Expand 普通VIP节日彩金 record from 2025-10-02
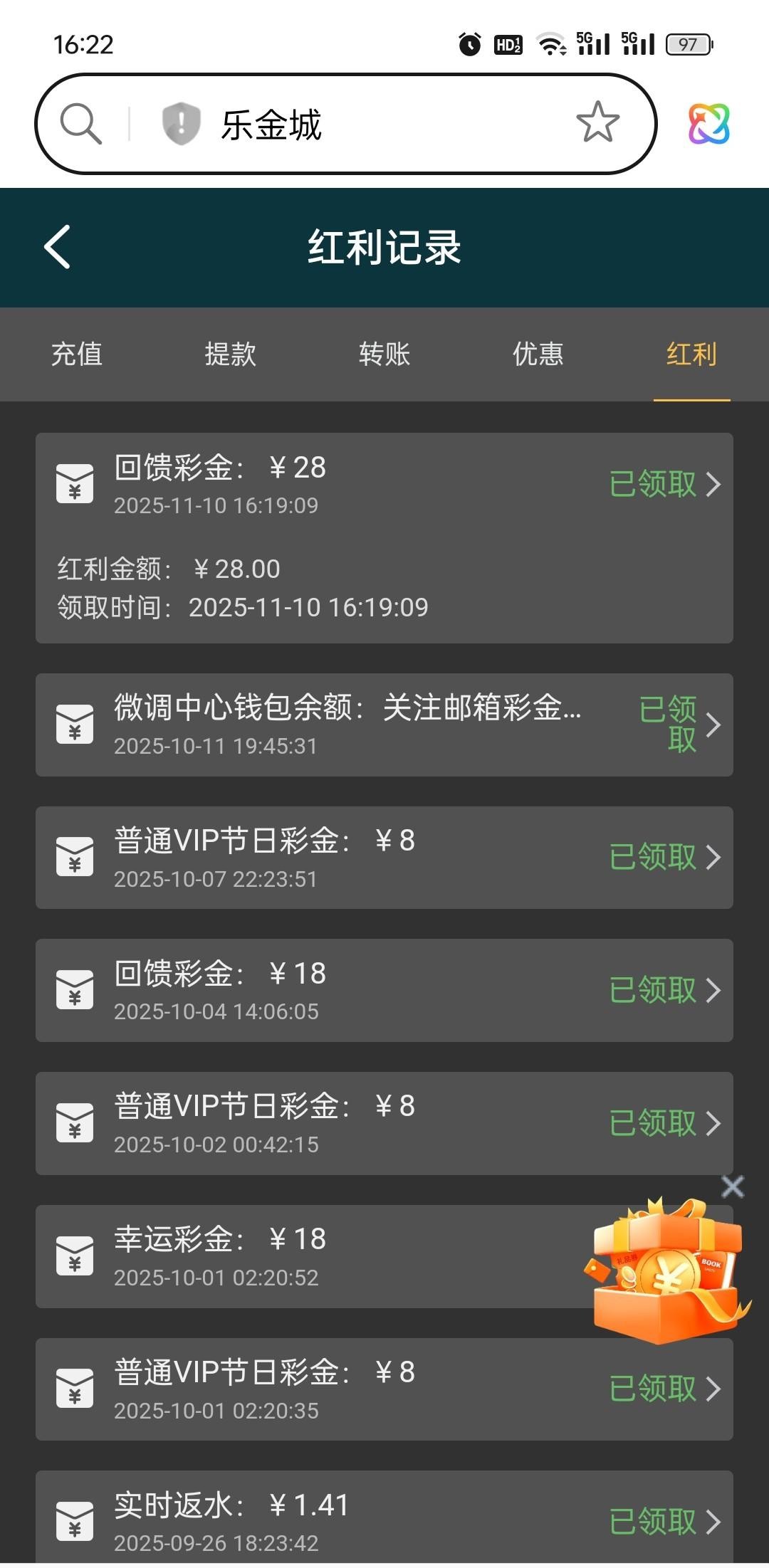 click(x=384, y=1123)
